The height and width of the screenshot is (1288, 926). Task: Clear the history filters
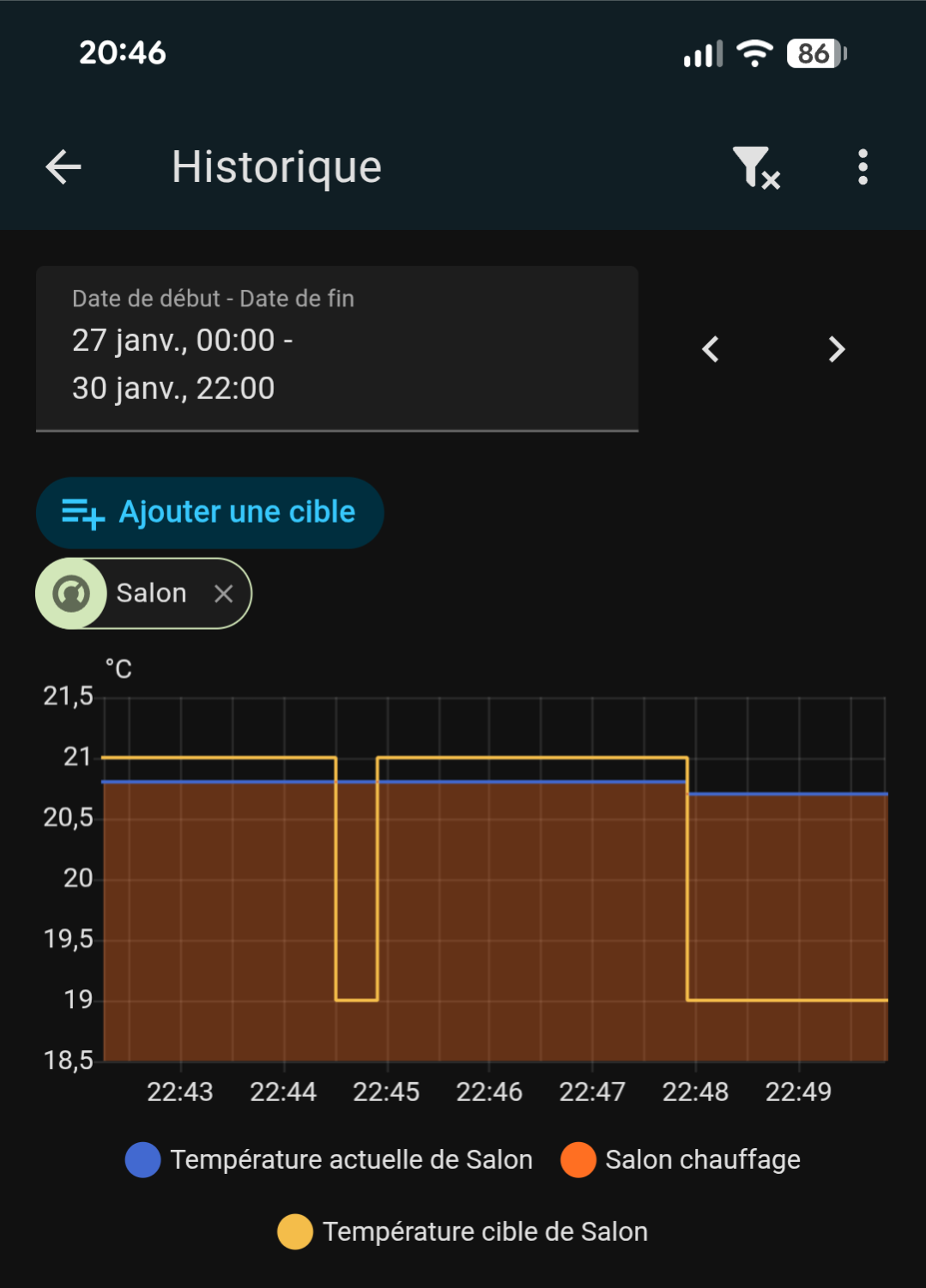[755, 166]
